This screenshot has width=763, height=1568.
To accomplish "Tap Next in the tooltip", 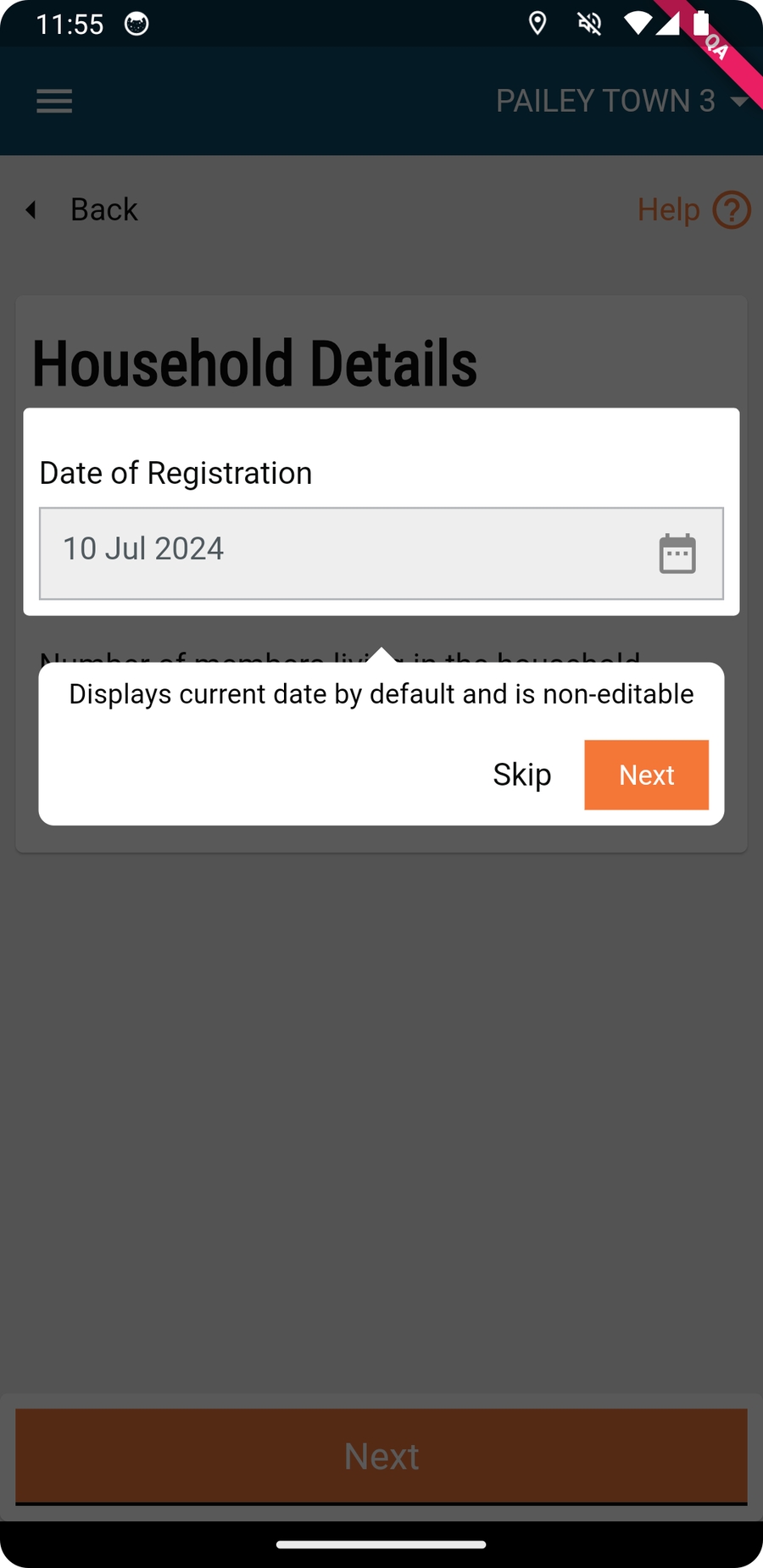I will point(646,775).
